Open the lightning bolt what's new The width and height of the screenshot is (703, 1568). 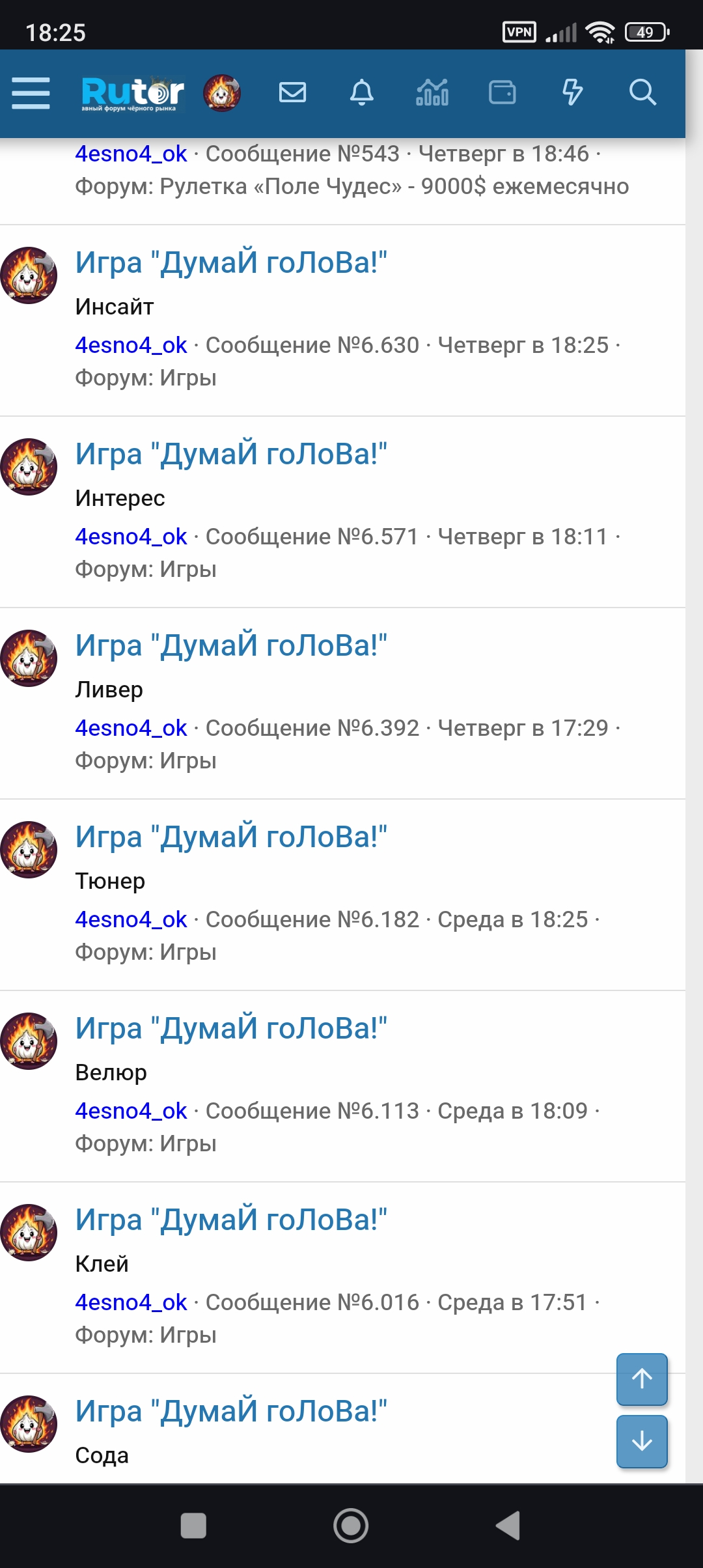[572, 92]
